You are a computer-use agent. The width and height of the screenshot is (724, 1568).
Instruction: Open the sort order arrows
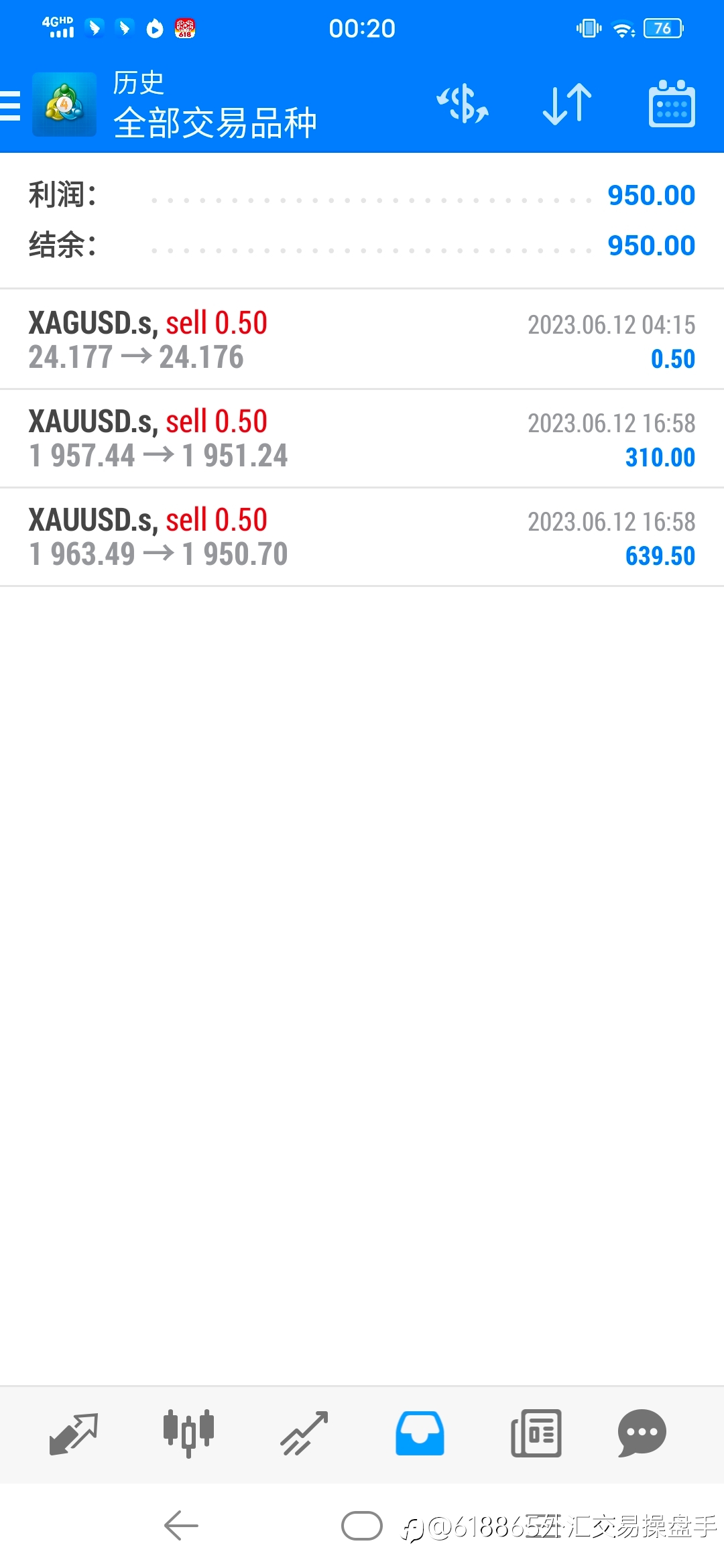[567, 104]
